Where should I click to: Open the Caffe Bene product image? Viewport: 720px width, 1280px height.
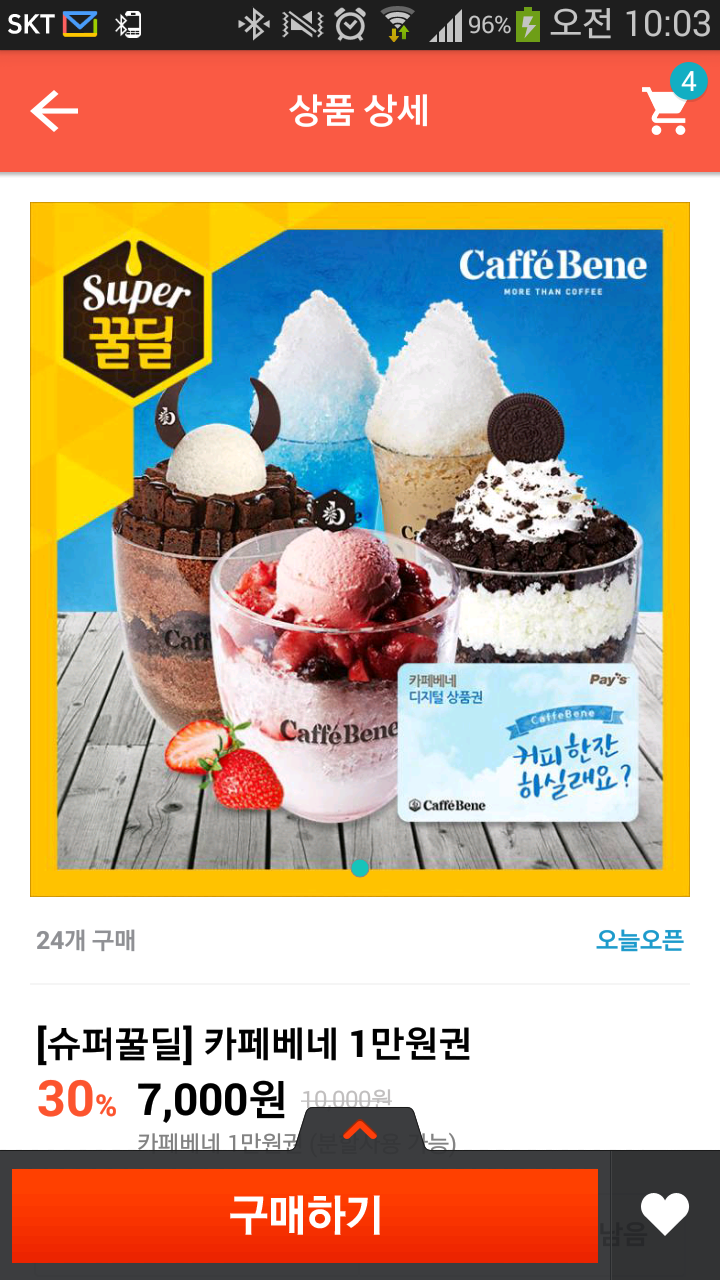coord(360,549)
